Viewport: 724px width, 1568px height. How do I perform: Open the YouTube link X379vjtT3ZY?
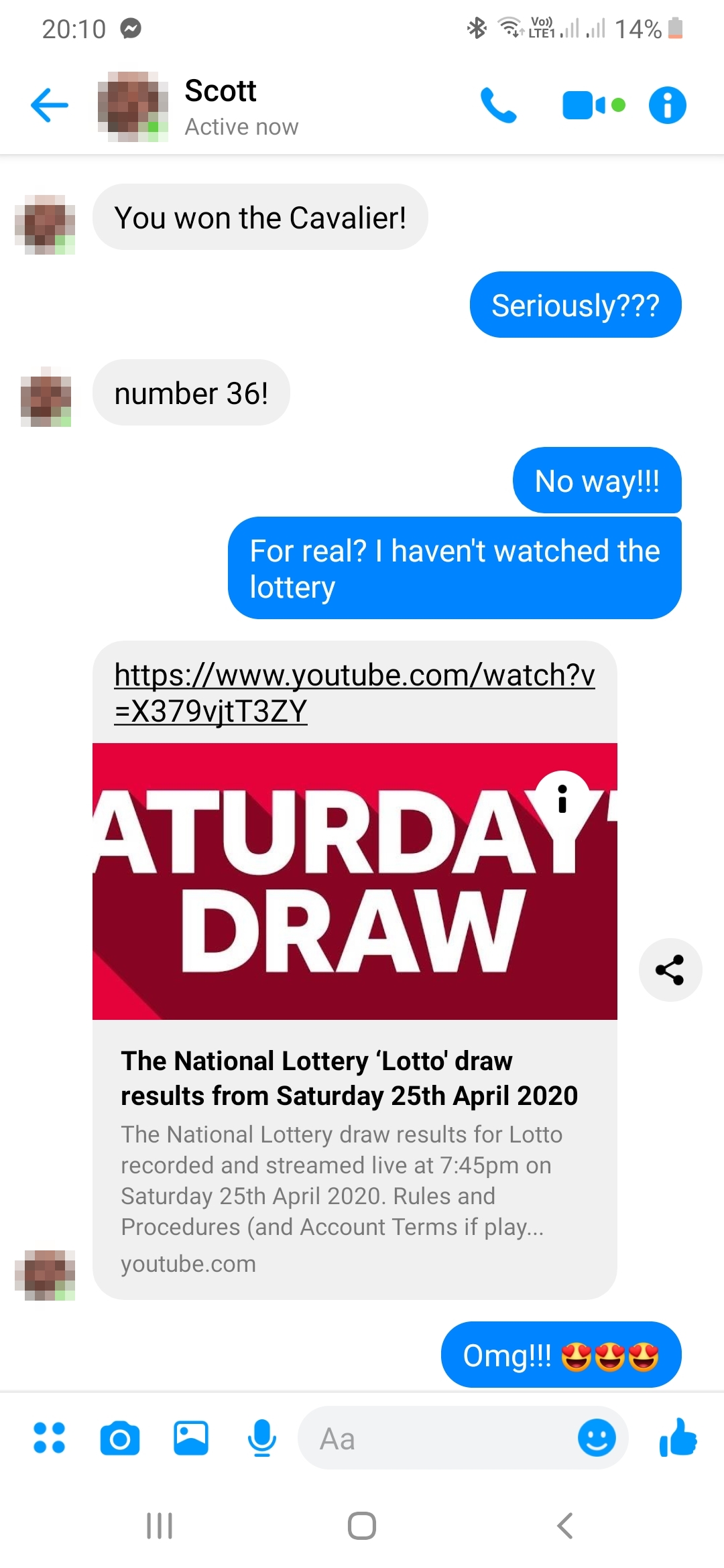coord(354,692)
